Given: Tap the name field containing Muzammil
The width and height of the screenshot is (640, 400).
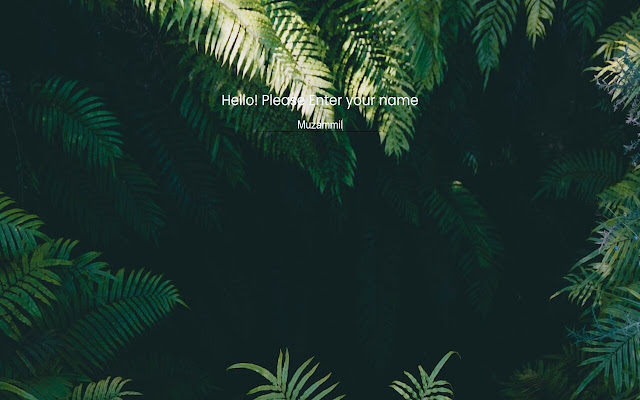Looking at the screenshot, I should [320, 124].
